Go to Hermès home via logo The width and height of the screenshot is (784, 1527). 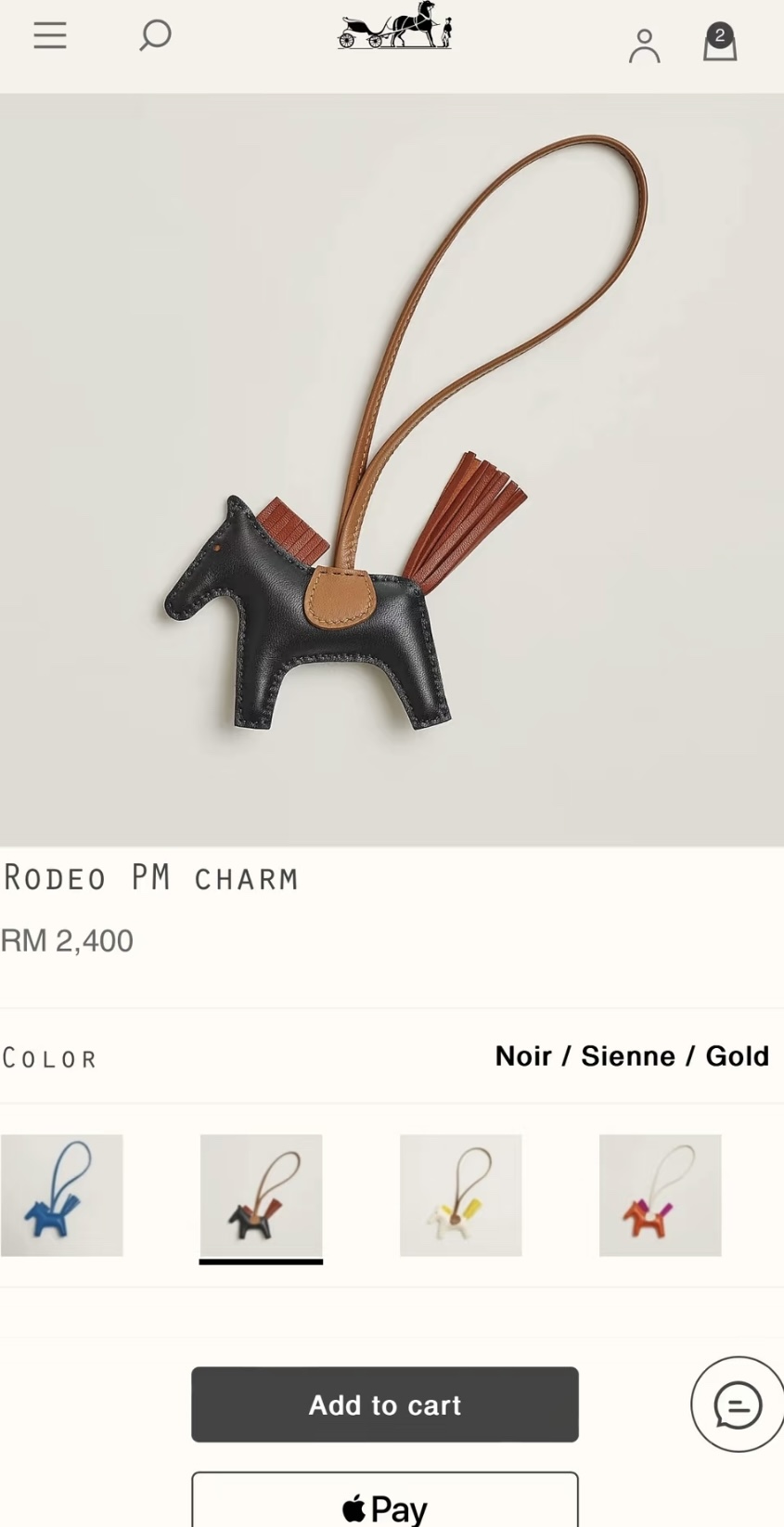click(x=394, y=26)
